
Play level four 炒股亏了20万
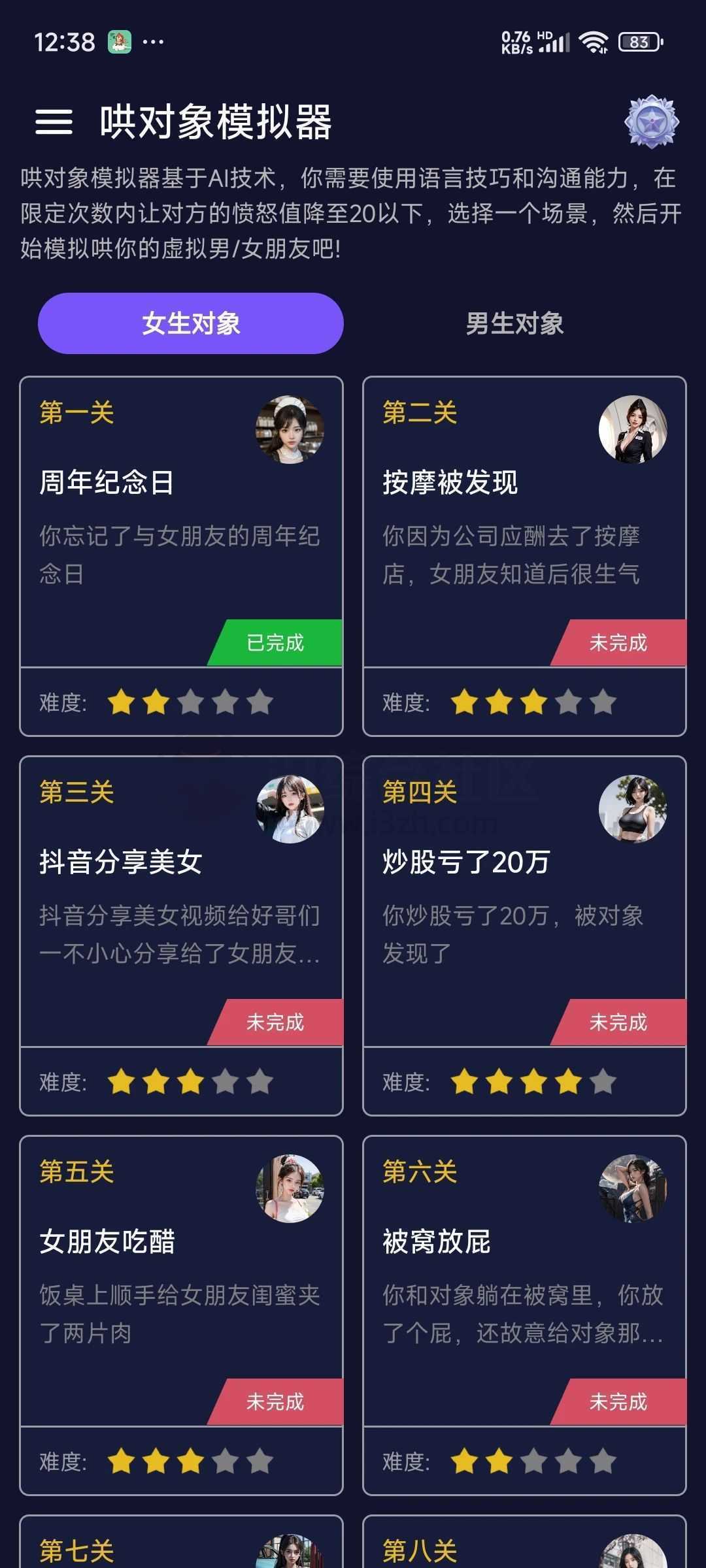pyautogui.click(x=524, y=902)
